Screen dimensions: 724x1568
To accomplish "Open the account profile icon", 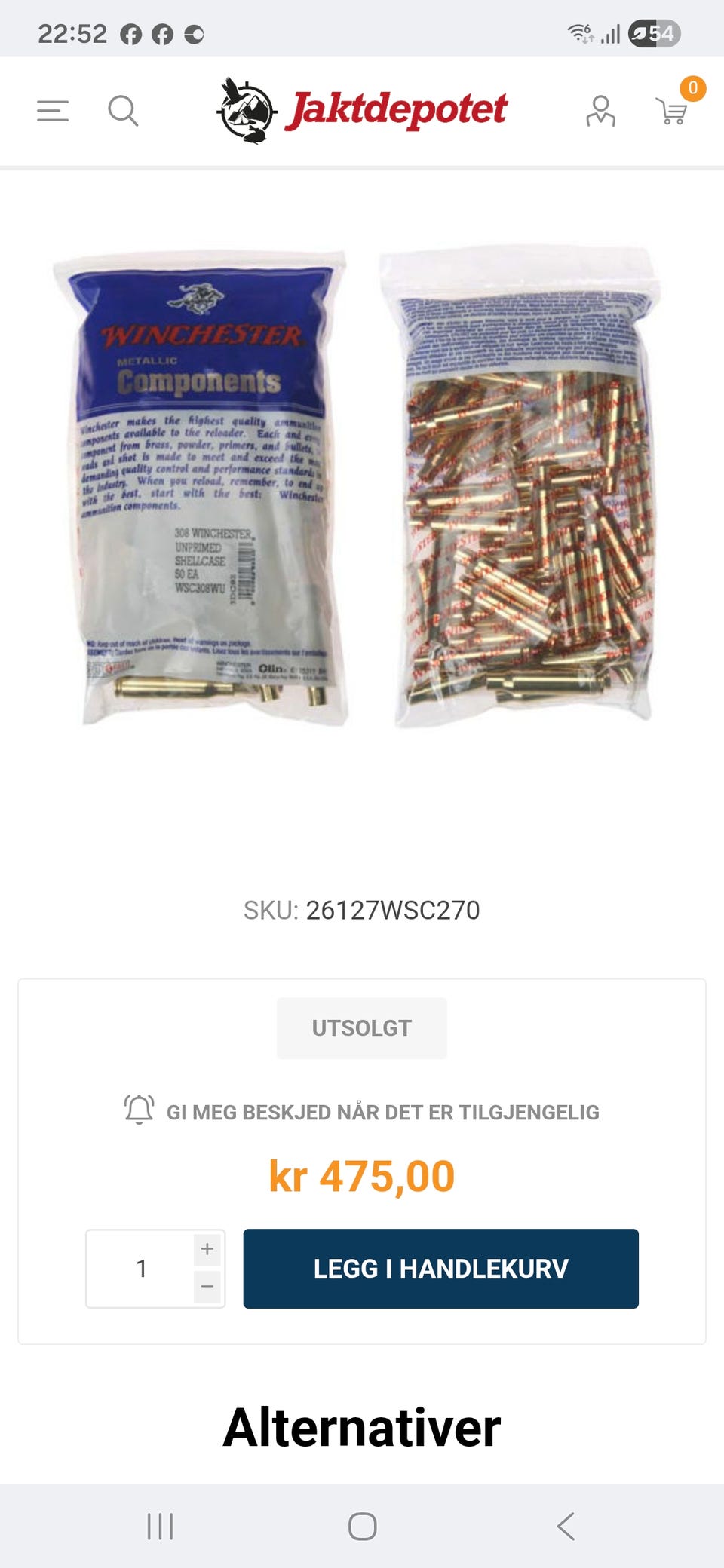I will 600,113.
